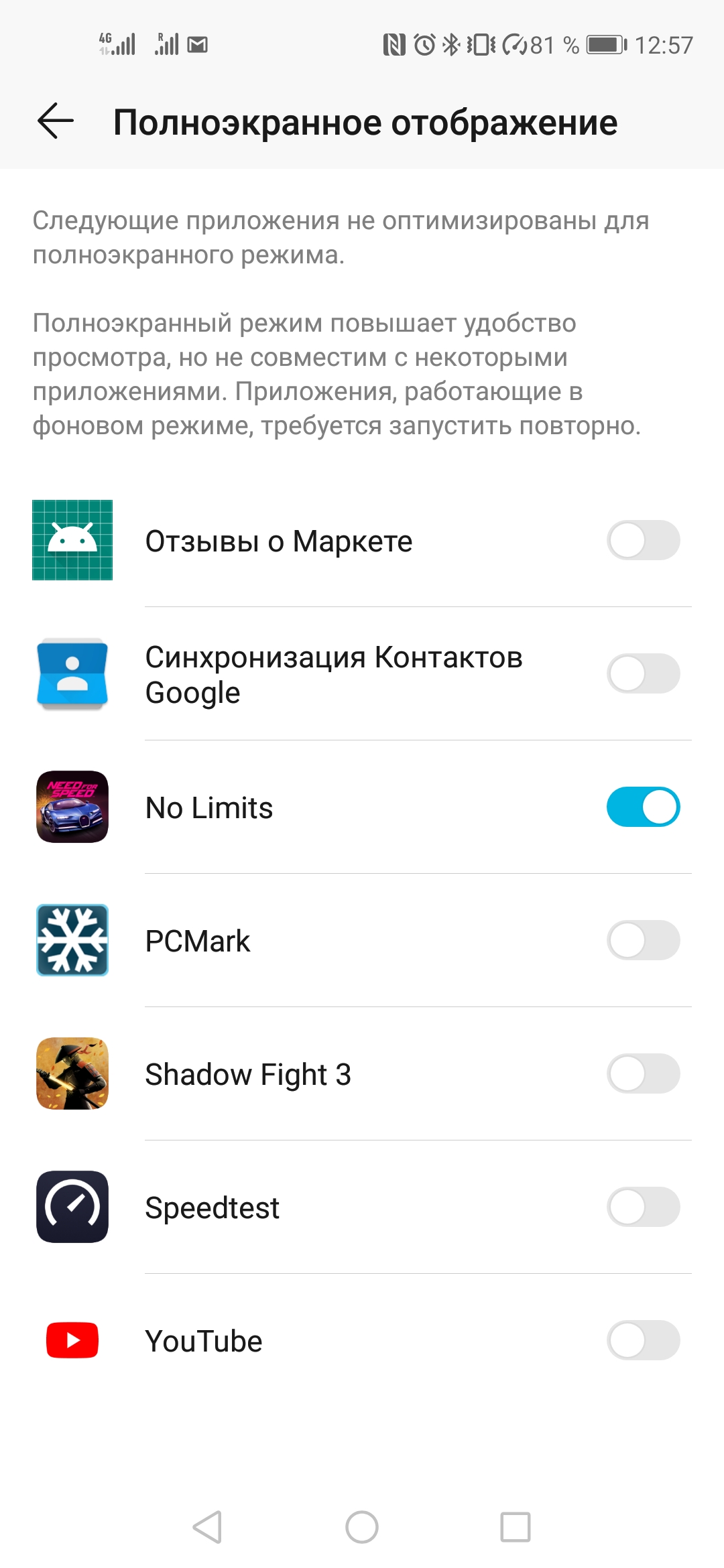Toggle the YouTube full screen switch

(x=643, y=1340)
